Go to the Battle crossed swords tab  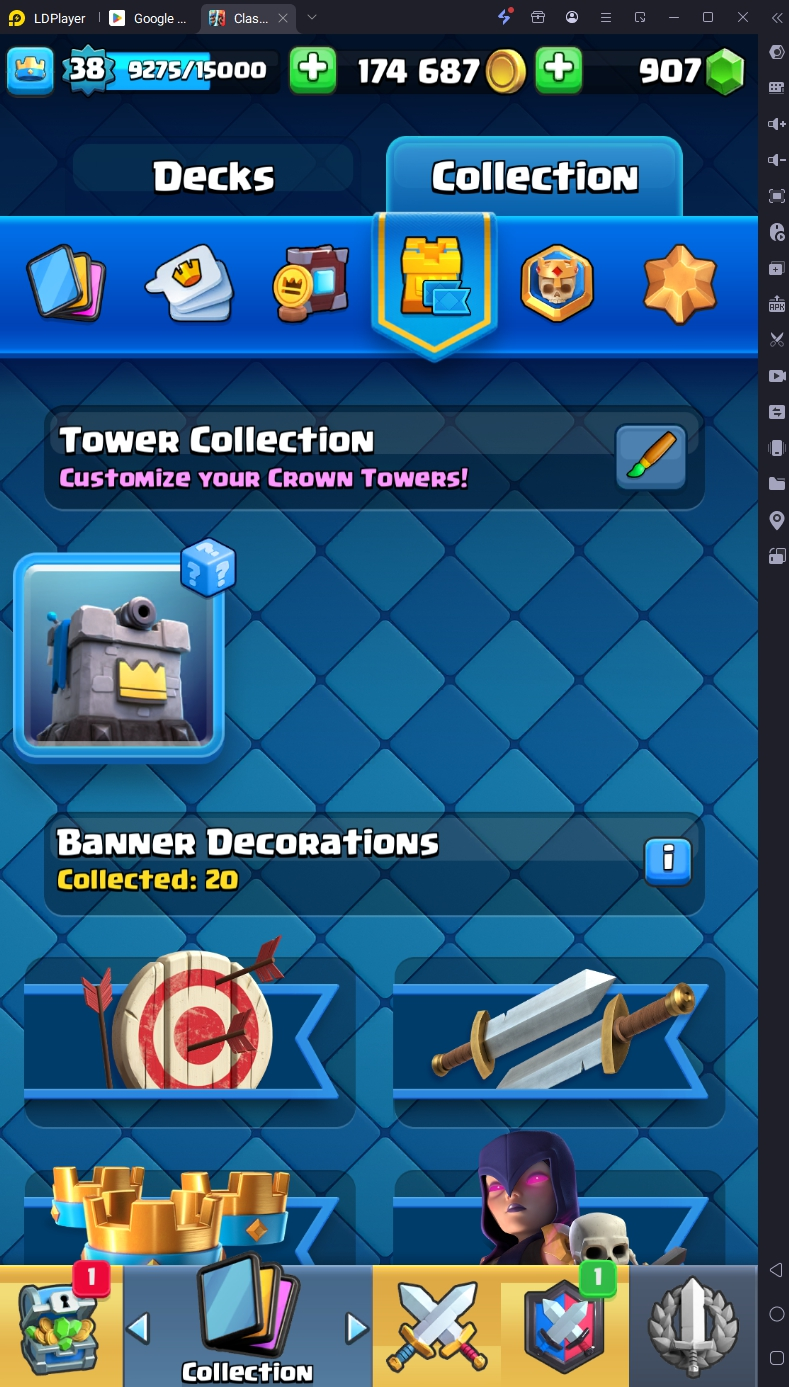436,1326
